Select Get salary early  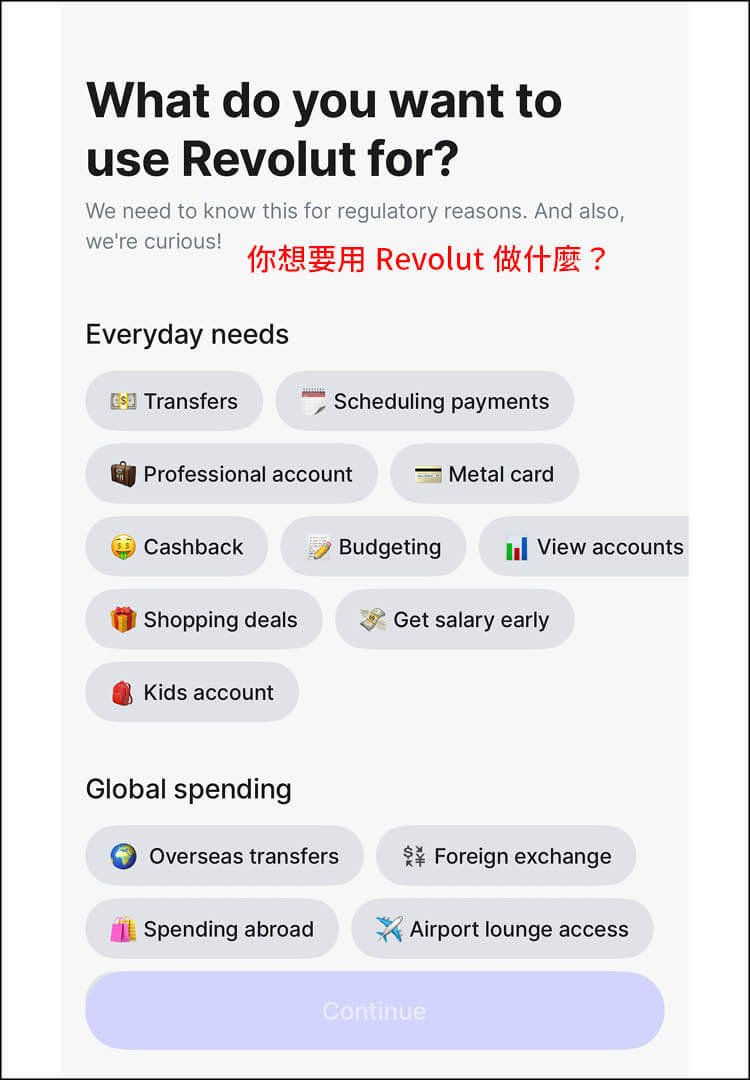(454, 620)
